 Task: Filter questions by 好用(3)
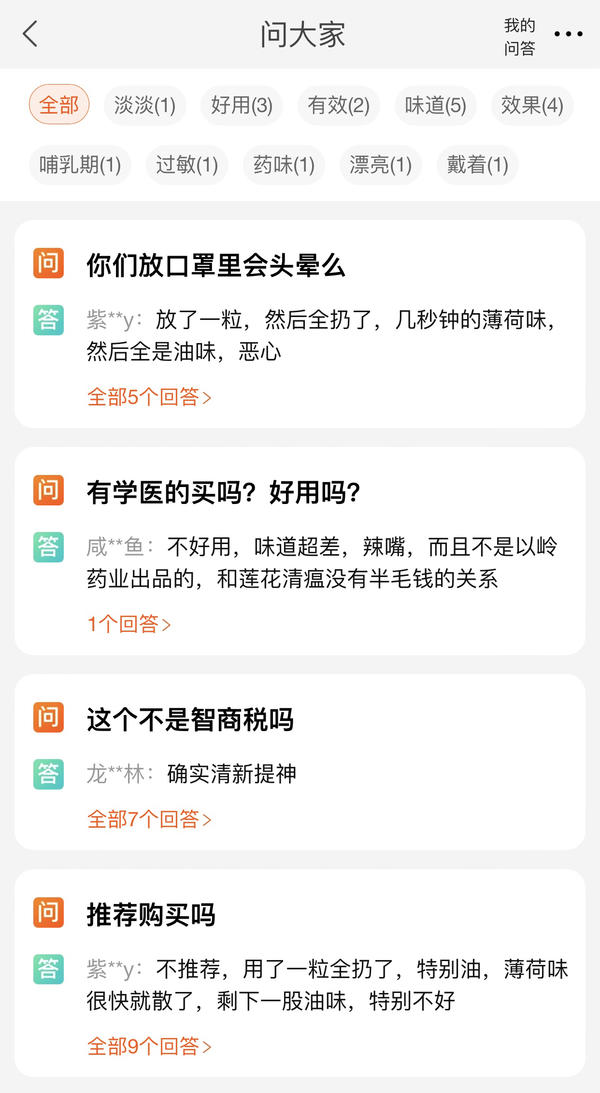(241, 105)
